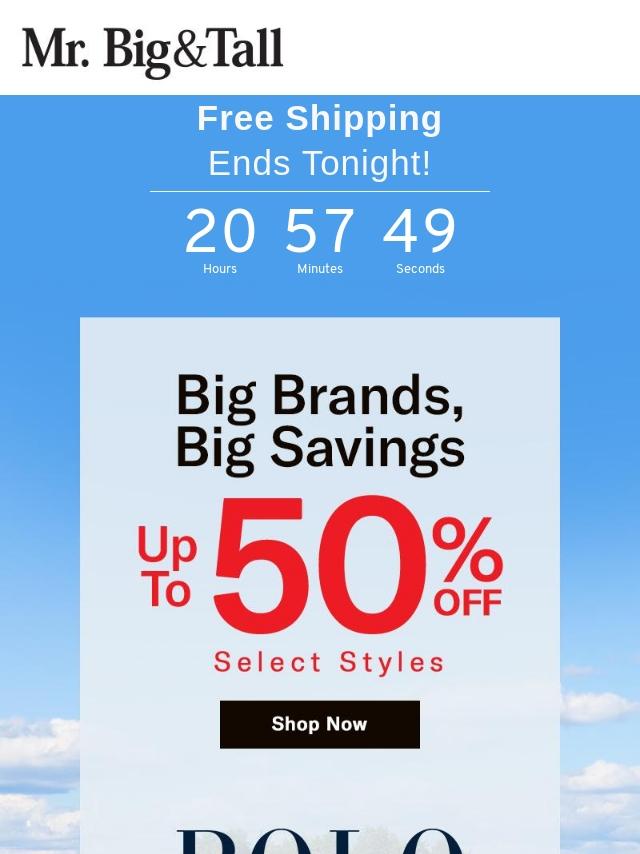The image size is (640, 854).
Task: Tap the Shop Now button
Action: click(x=319, y=724)
